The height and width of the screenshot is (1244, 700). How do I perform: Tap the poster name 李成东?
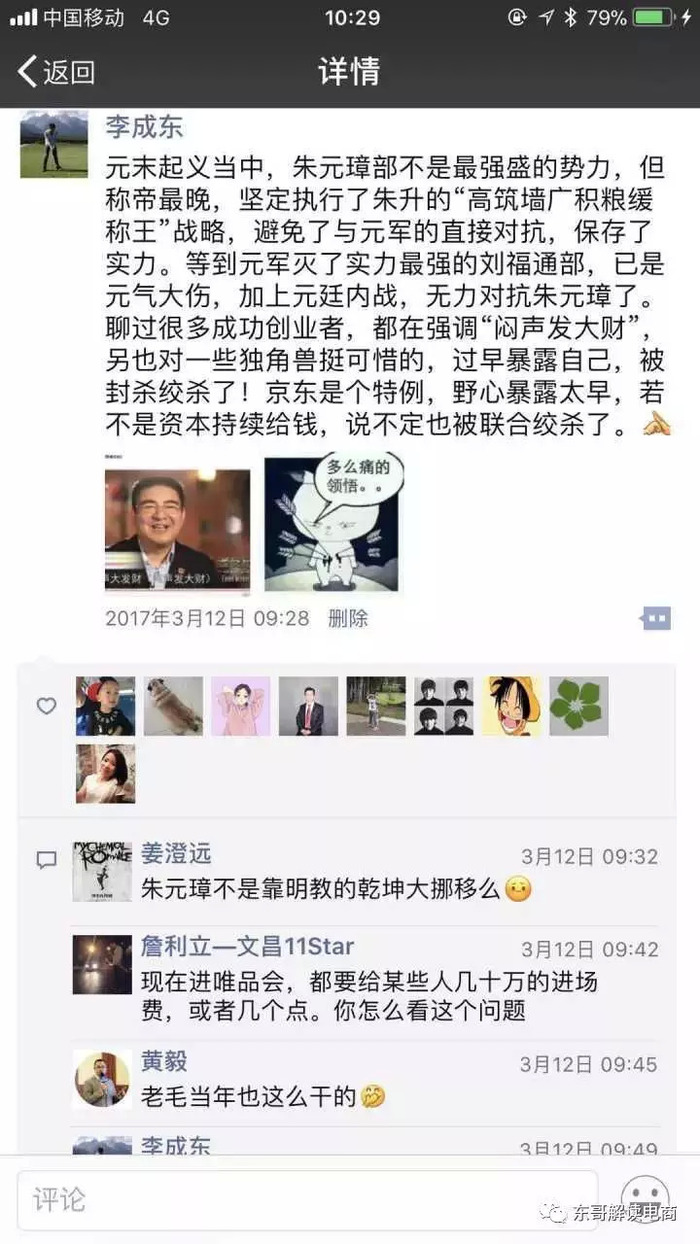coord(144,127)
